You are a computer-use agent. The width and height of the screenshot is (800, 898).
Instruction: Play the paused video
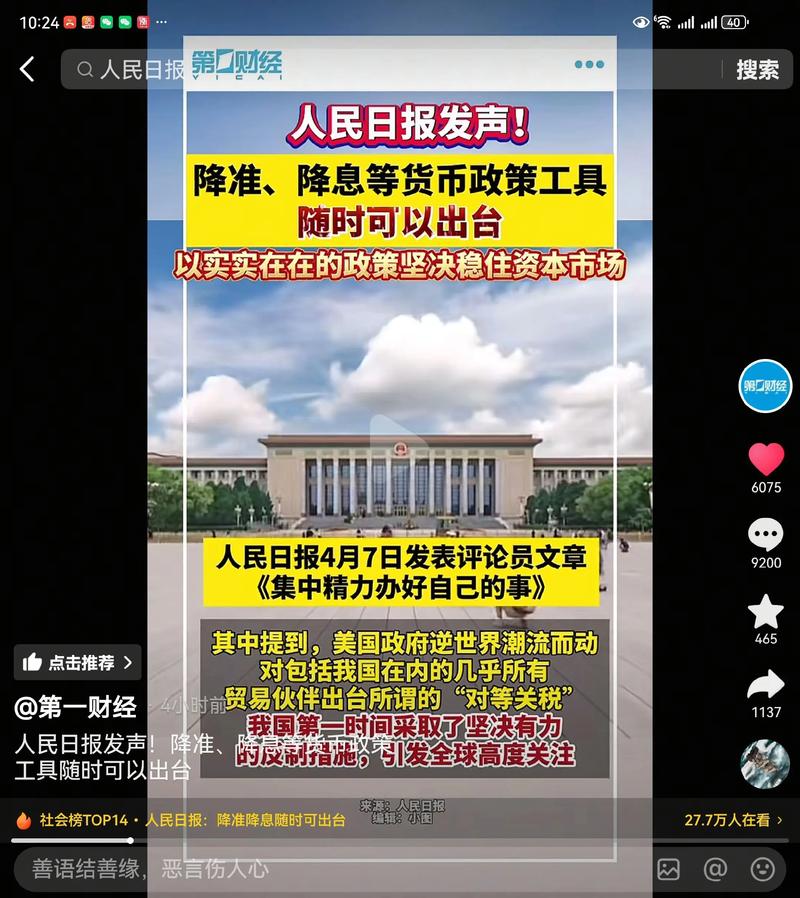[399, 440]
